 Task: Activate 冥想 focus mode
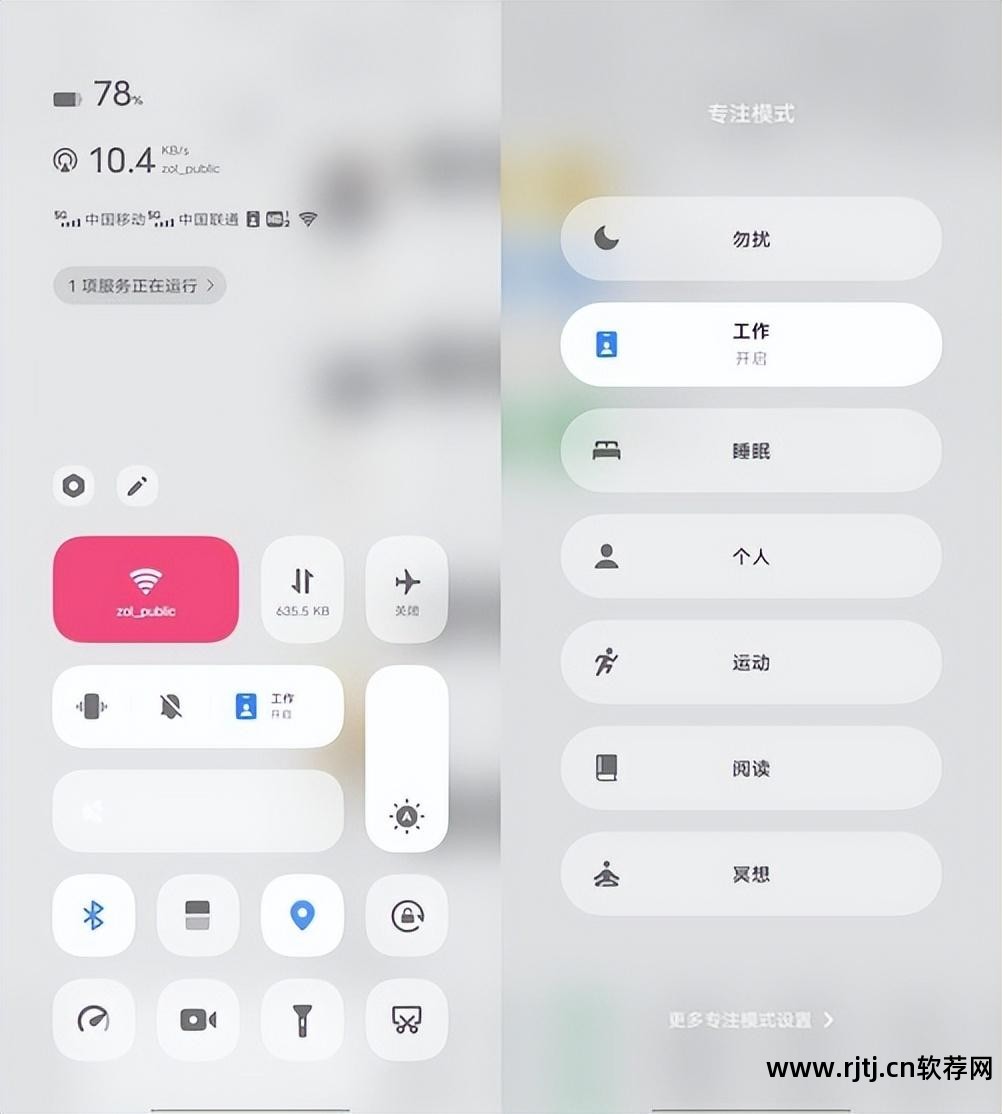click(750, 874)
